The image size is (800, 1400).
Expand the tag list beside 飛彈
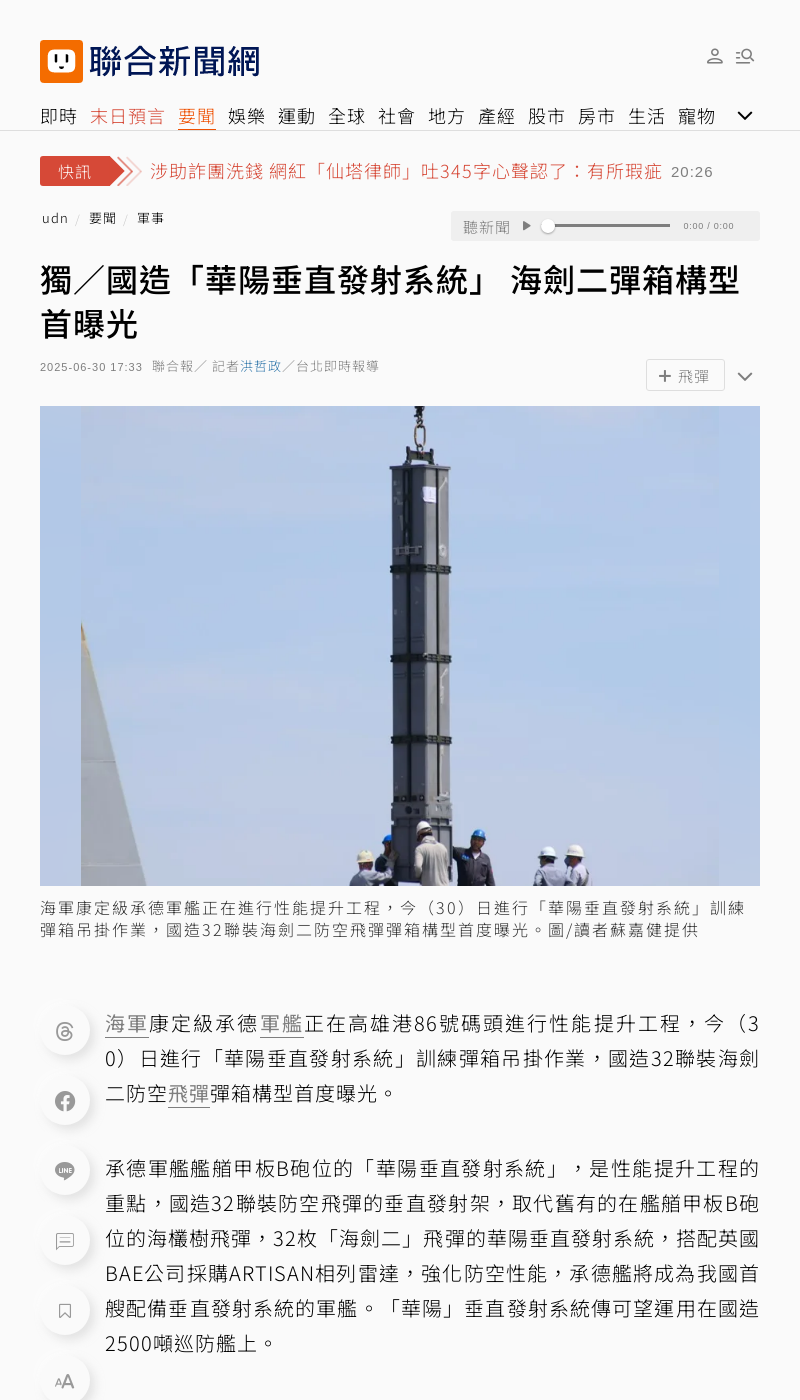[x=745, y=377]
